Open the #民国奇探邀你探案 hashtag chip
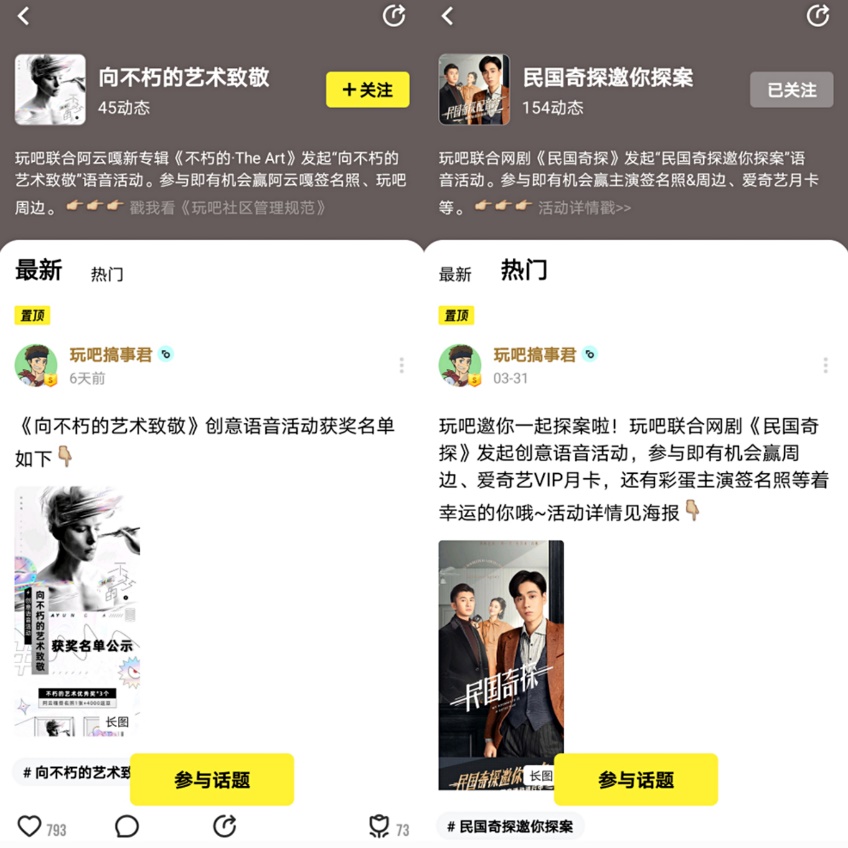The image size is (848, 848). click(x=510, y=827)
